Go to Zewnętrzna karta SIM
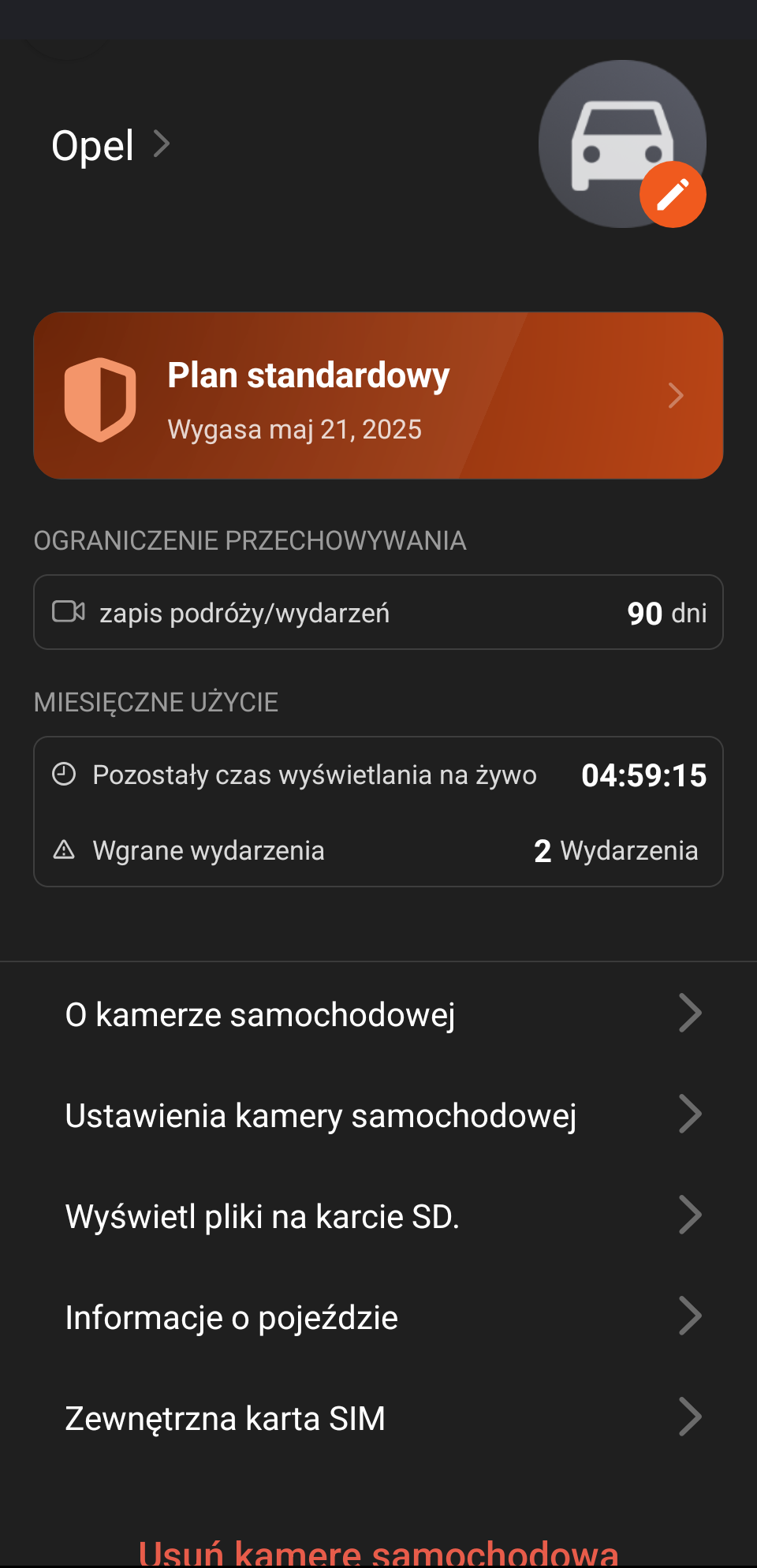Viewport: 757px width, 1568px height. click(378, 1418)
